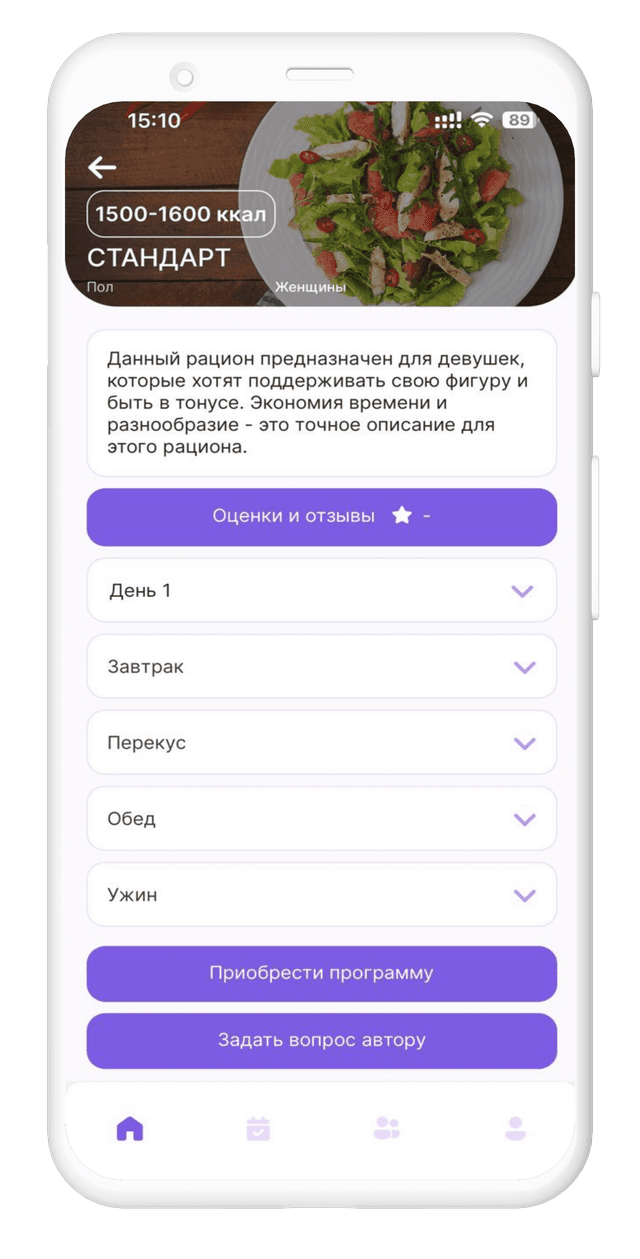640x1259 pixels.
Task: Switch to the home tab
Action: (130, 1129)
